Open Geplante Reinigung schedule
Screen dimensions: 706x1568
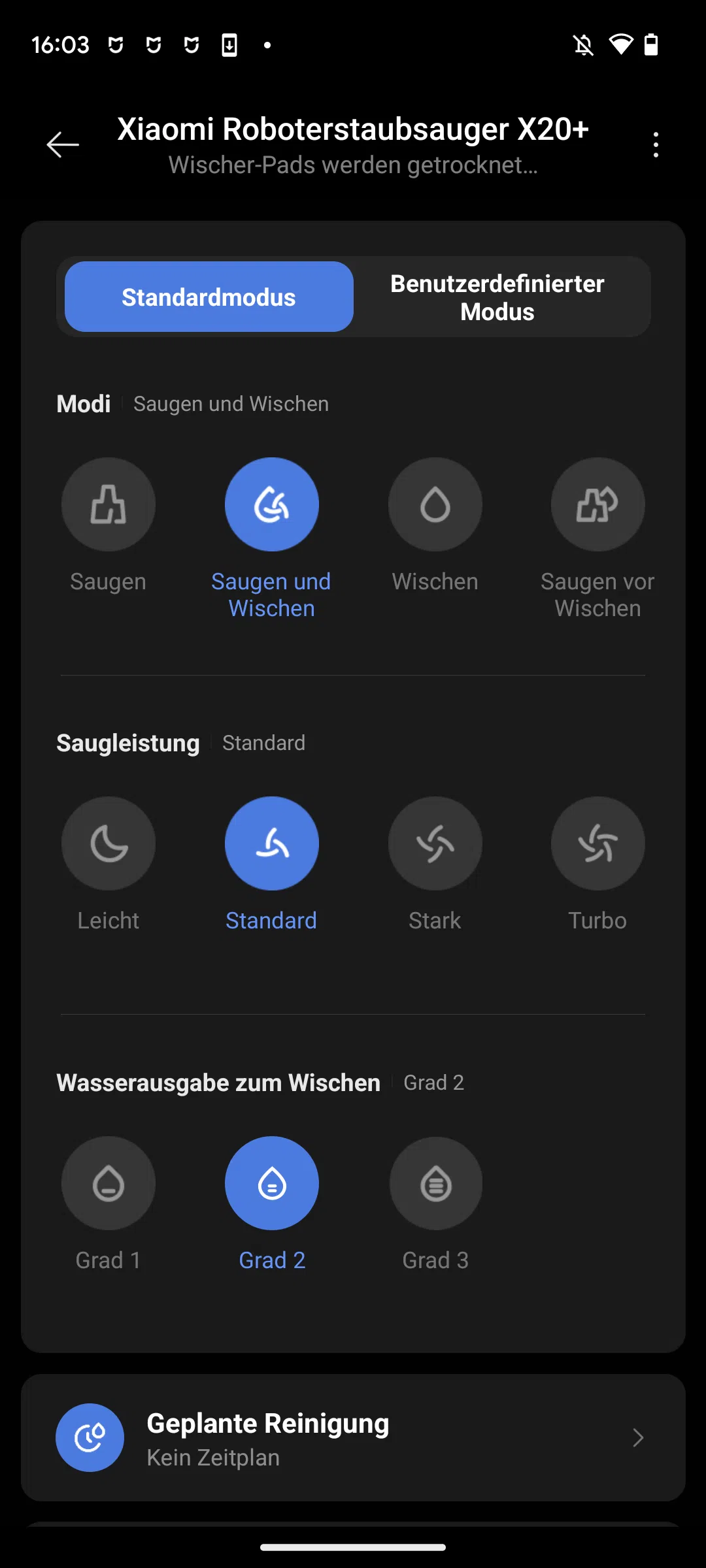click(x=353, y=1437)
